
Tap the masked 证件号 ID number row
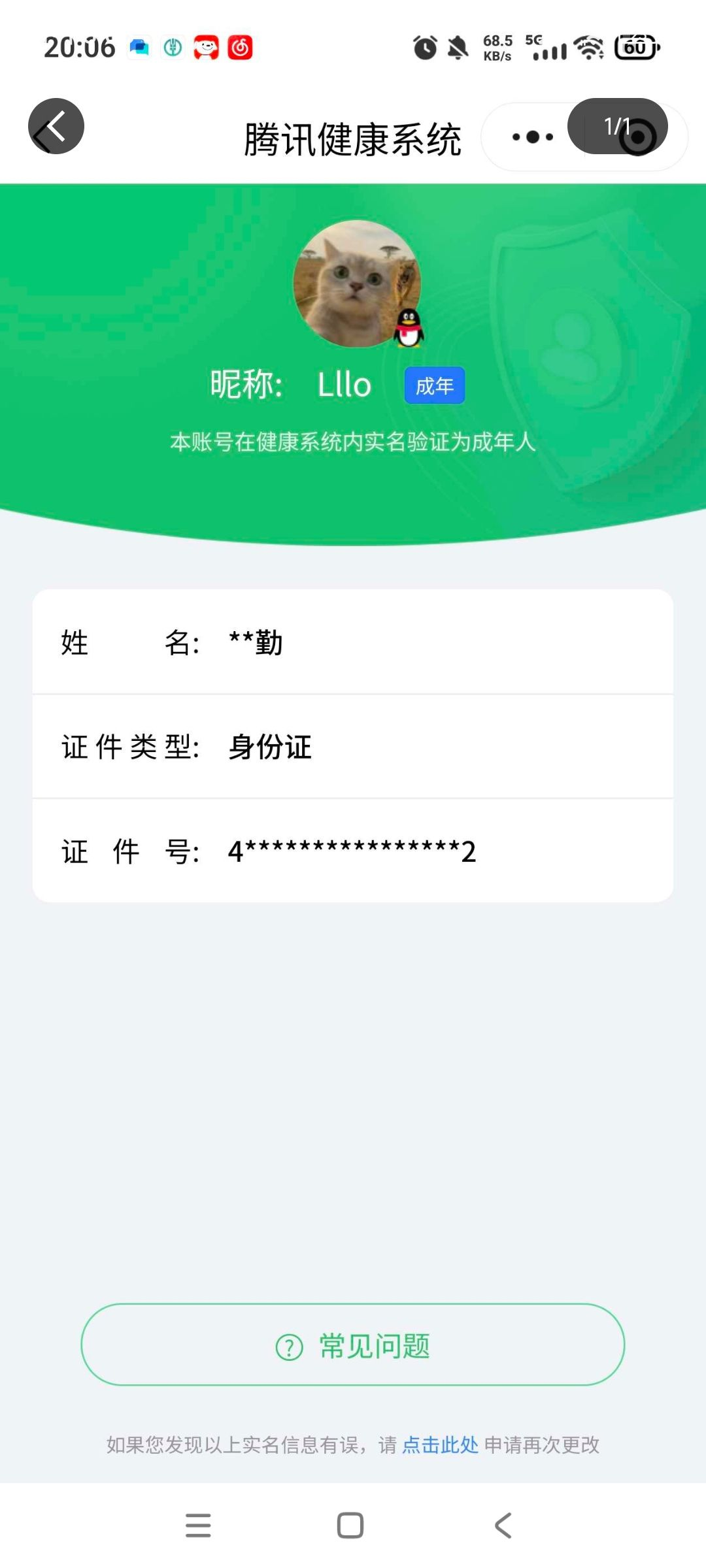click(x=353, y=851)
